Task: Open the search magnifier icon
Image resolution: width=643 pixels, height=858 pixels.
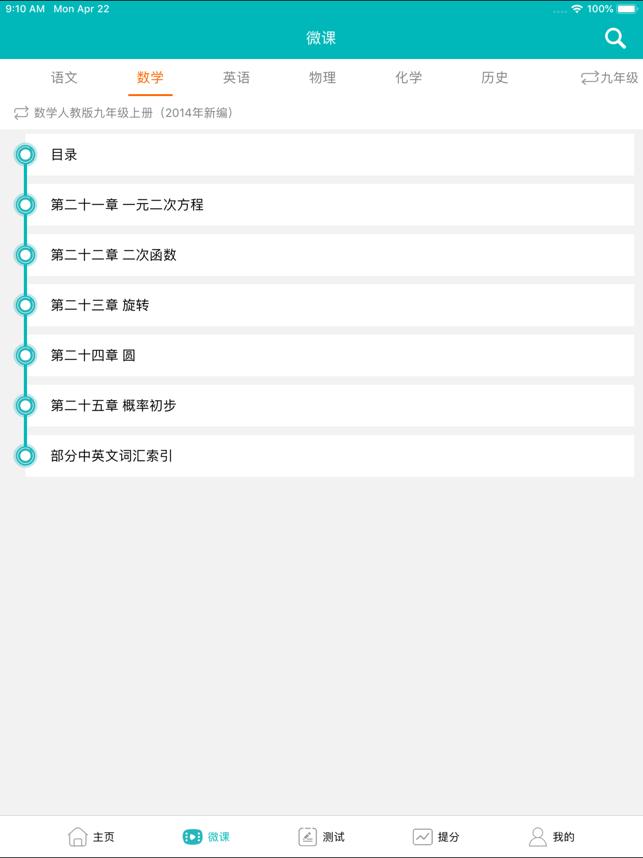Action: [615, 39]
